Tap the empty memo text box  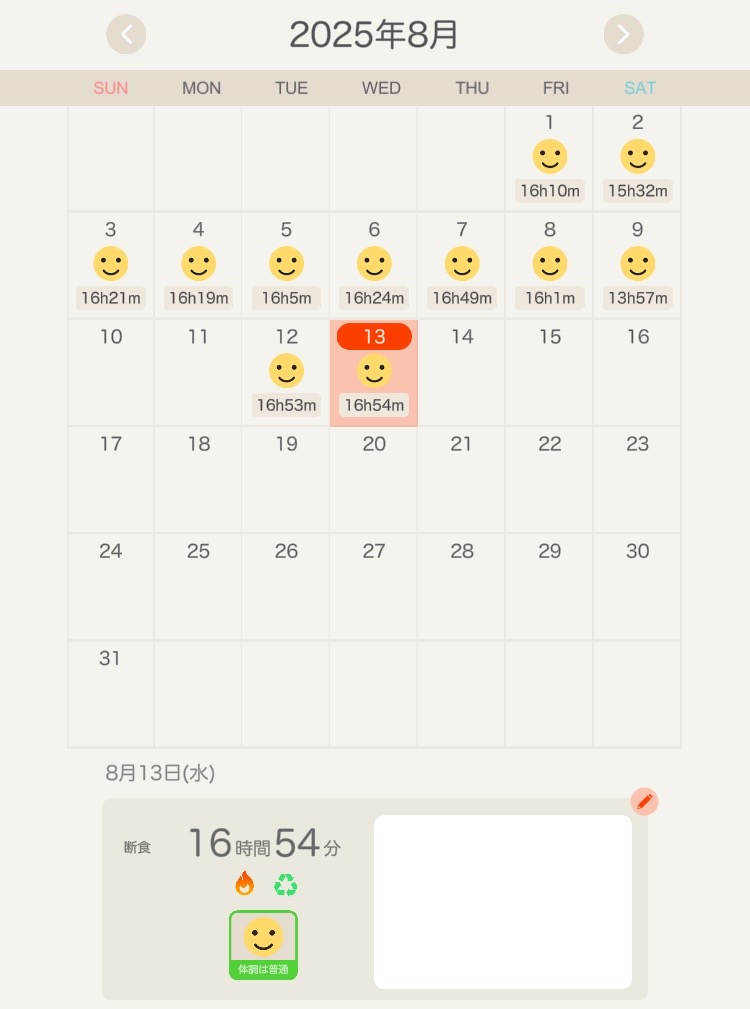tap(502, 901)
